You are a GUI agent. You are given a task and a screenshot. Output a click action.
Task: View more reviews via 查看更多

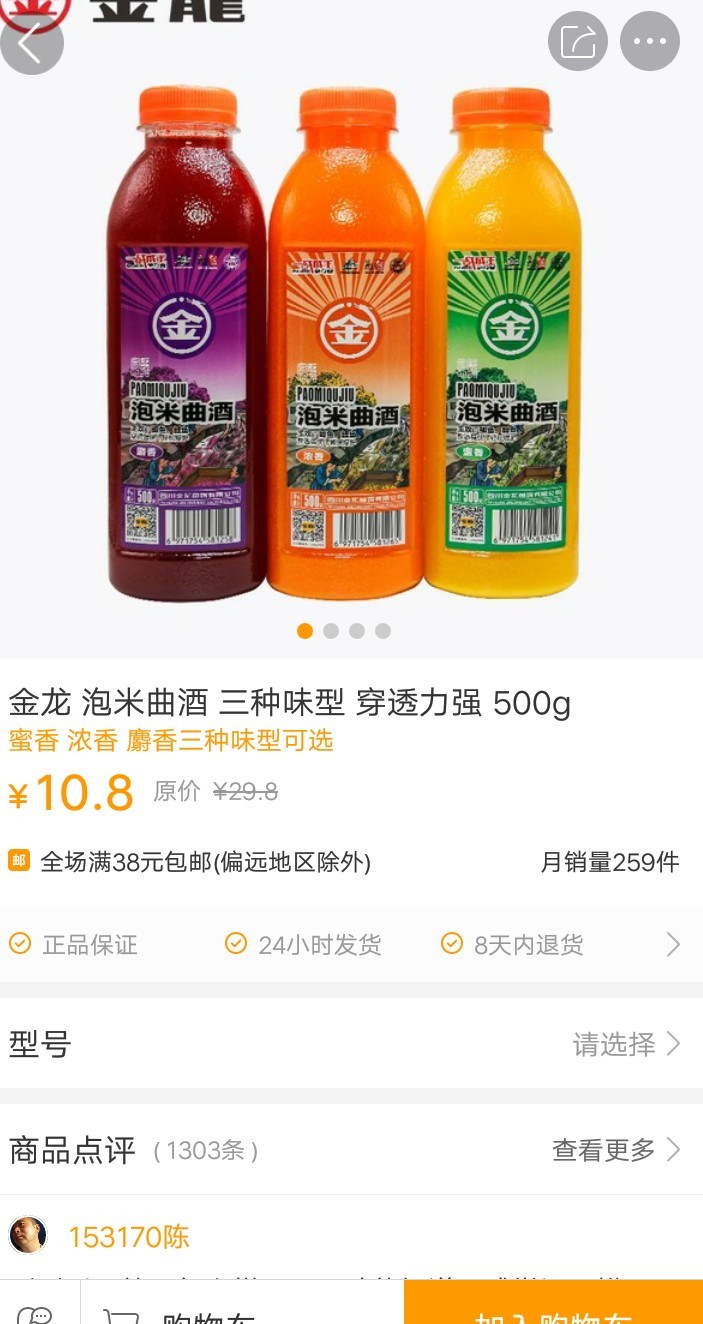[x=615, y=1150]
